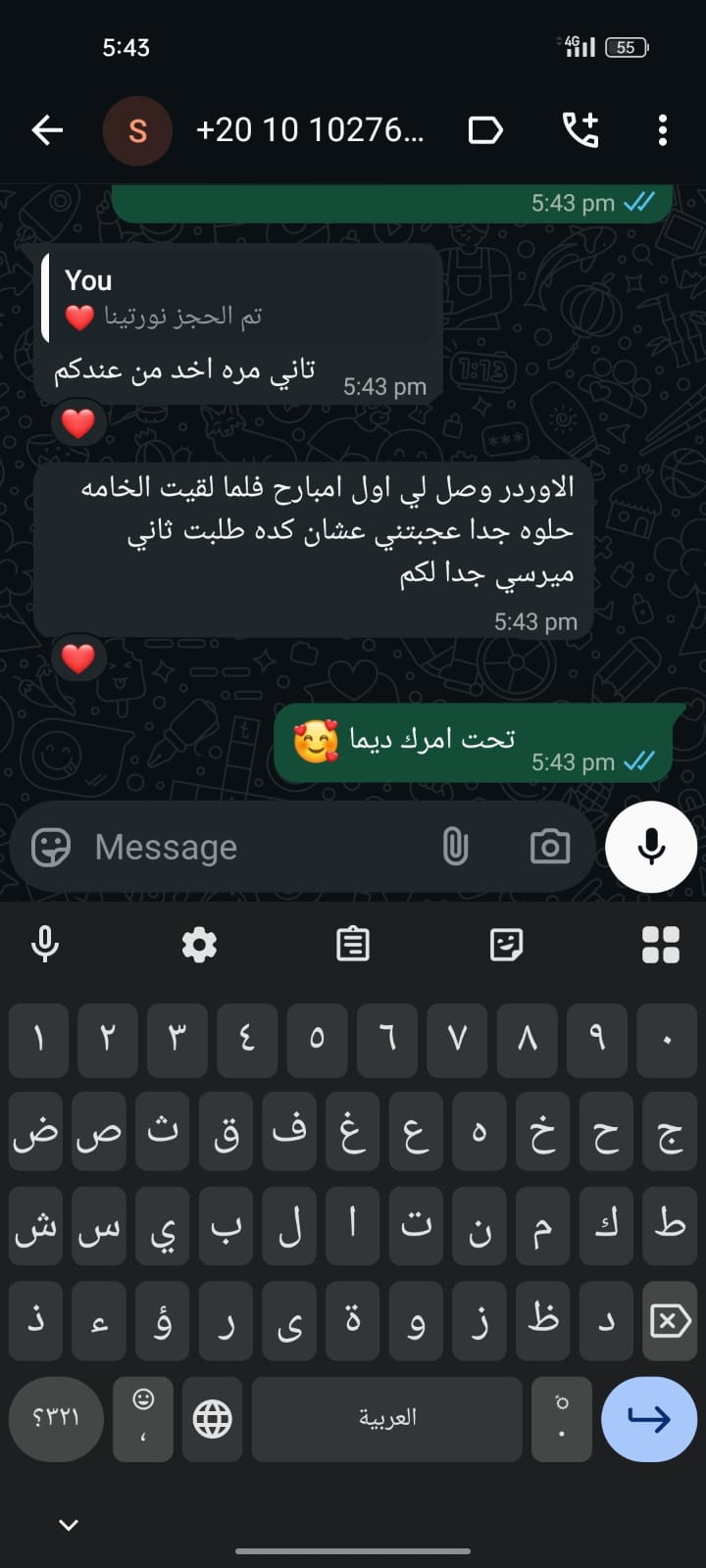The width and height of the screenshot is (706, 1568).
Task: Switch keyboard language with globe key
Action: click(213, 1418)
